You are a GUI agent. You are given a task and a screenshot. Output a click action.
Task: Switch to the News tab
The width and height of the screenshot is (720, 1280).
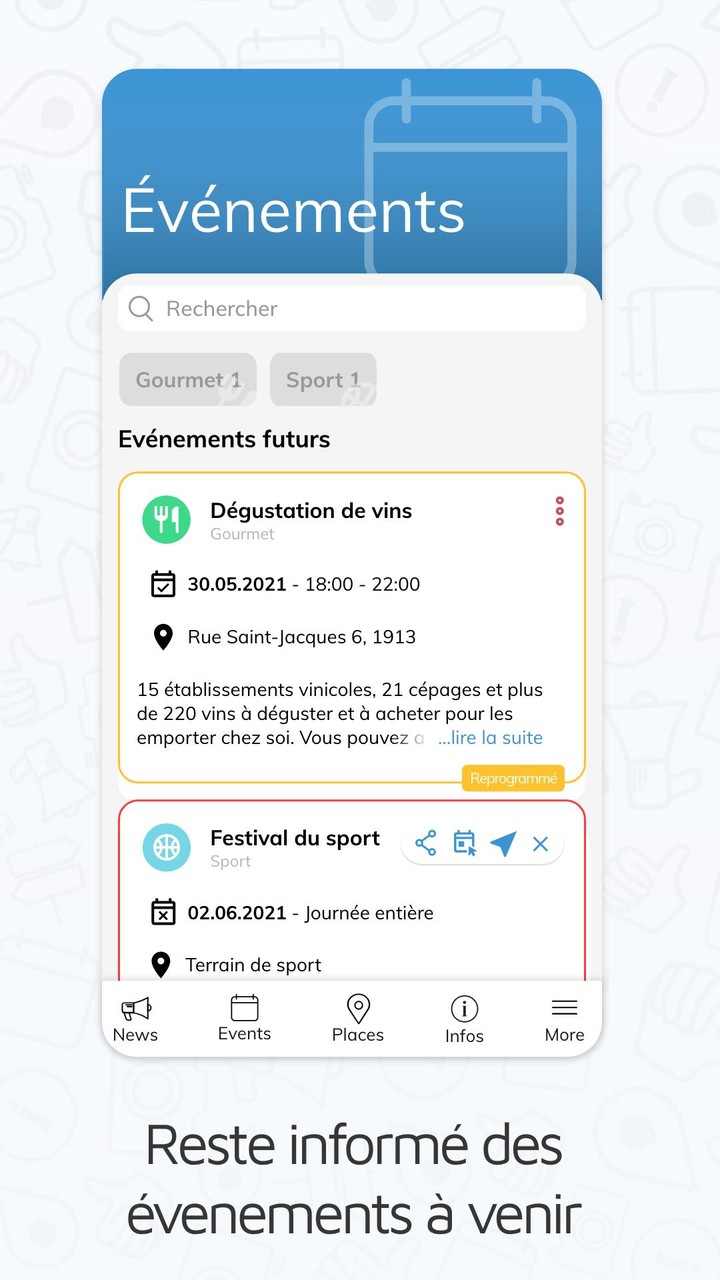pos(135,1018)
